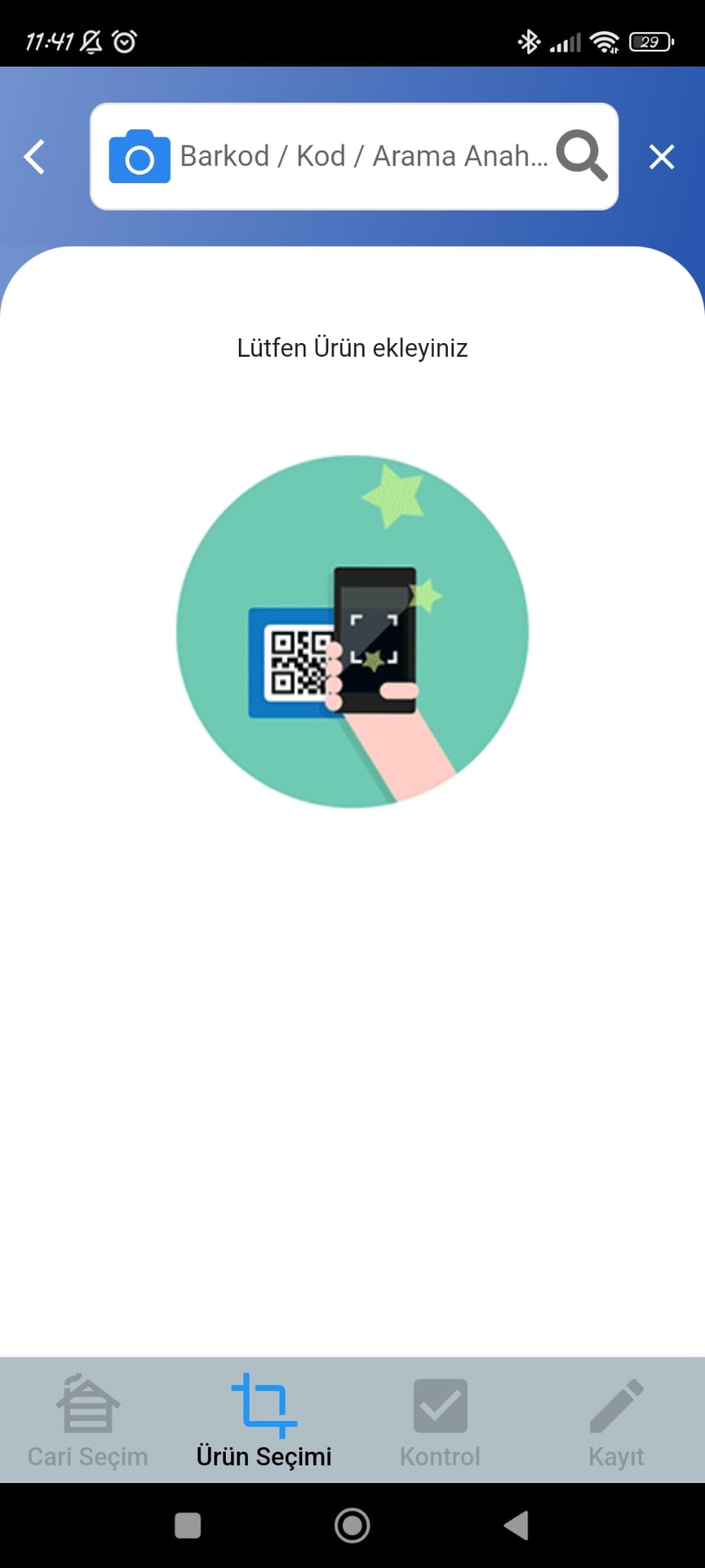Viewport: 705px width, 1568px height.
Task: Select the Ürün Seçimi tab
Action: 264,1421
